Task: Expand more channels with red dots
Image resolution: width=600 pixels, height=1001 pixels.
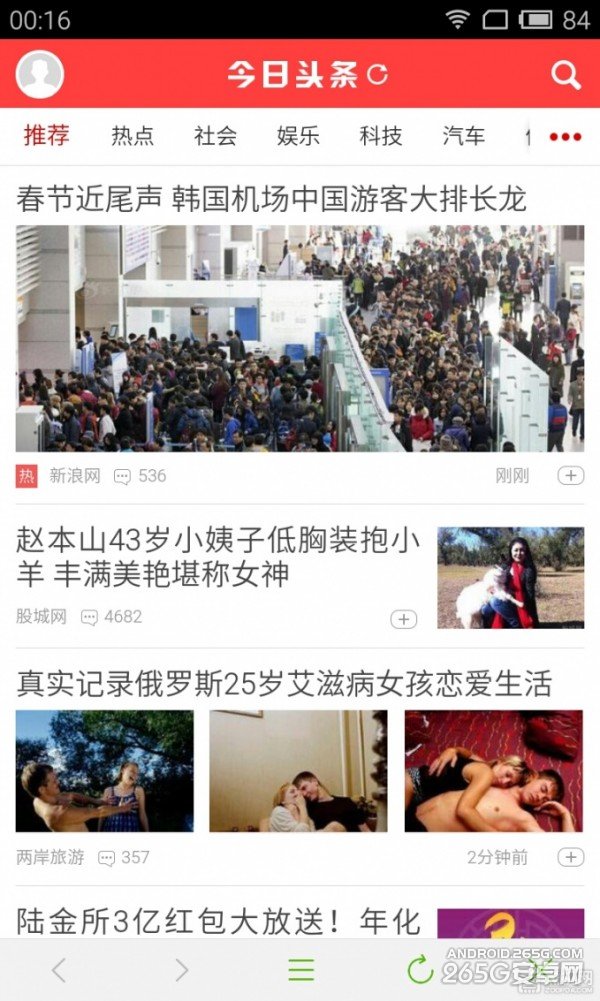Action: (565, 137)
